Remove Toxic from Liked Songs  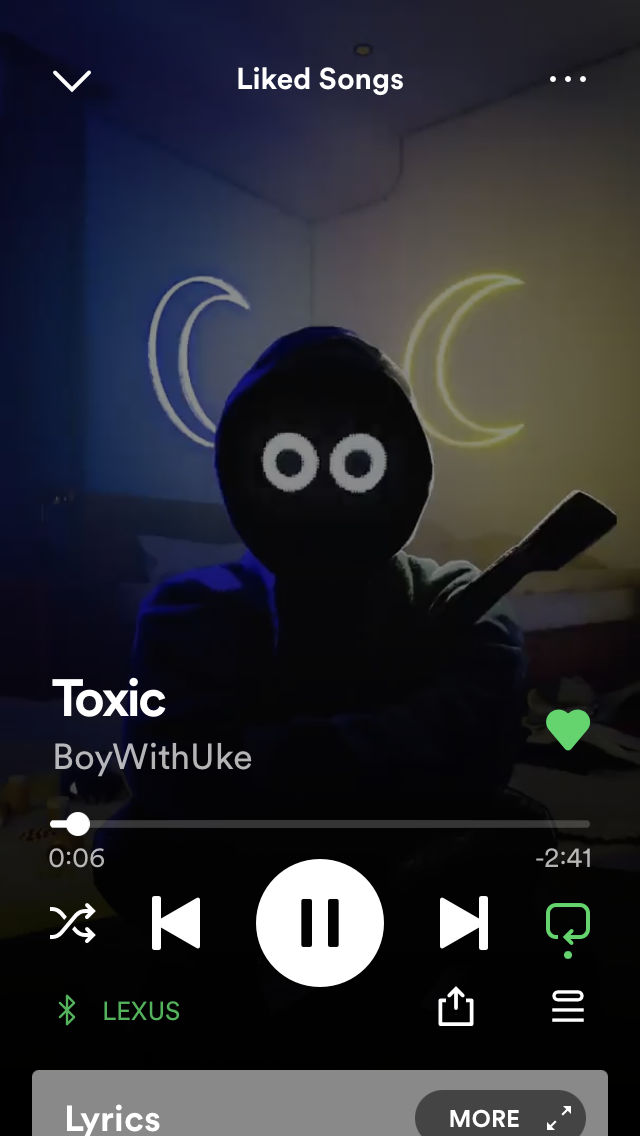(568, 731)
